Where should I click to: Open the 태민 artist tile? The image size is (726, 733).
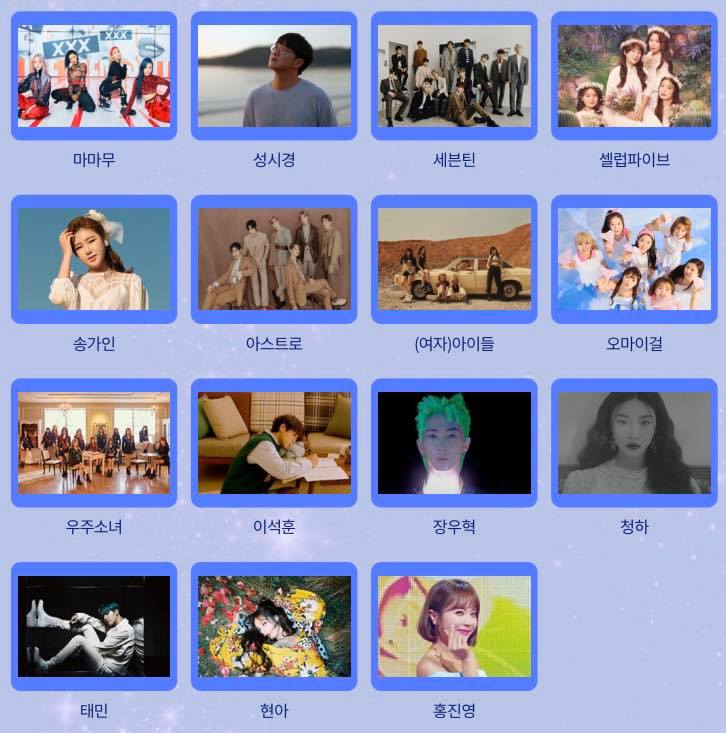[94, 627]
